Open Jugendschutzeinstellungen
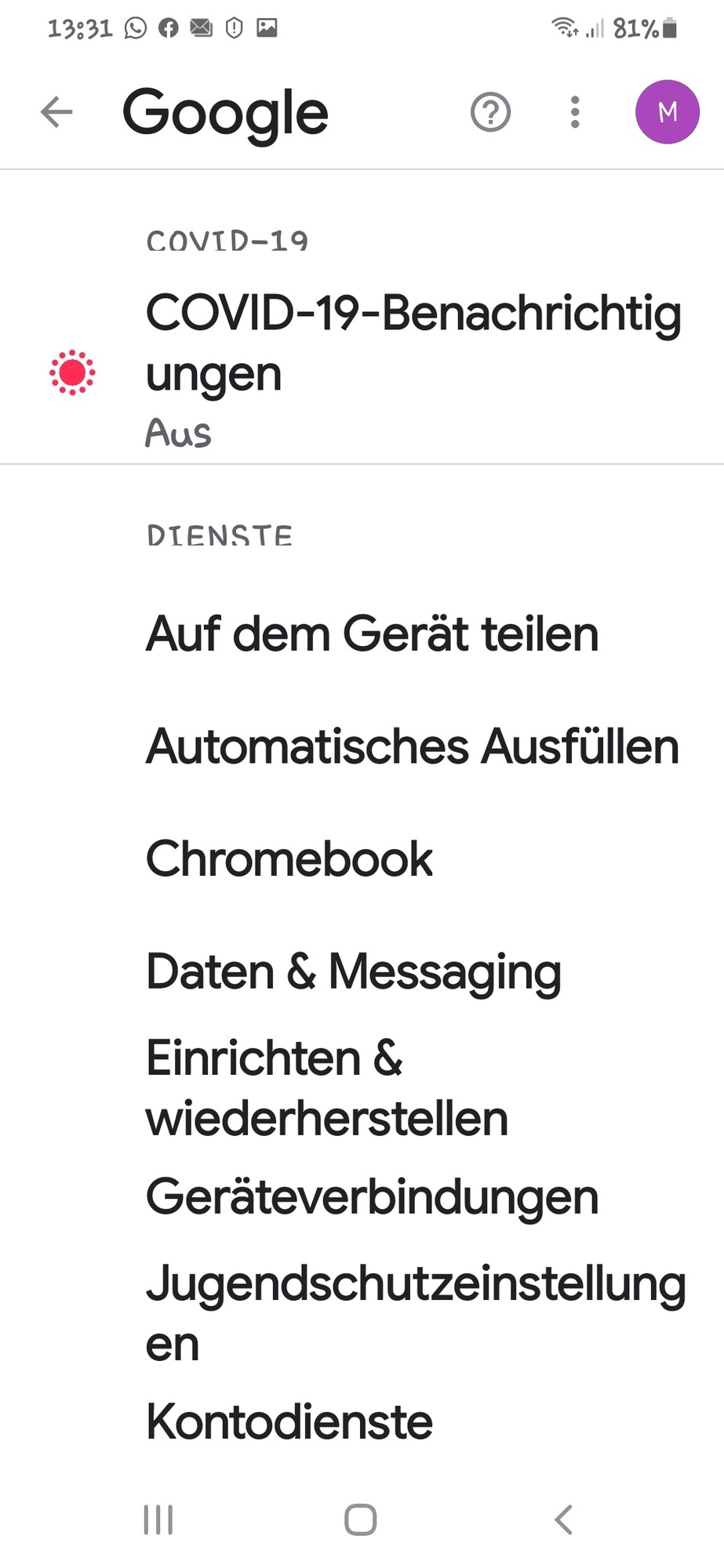 point(416,1314)
